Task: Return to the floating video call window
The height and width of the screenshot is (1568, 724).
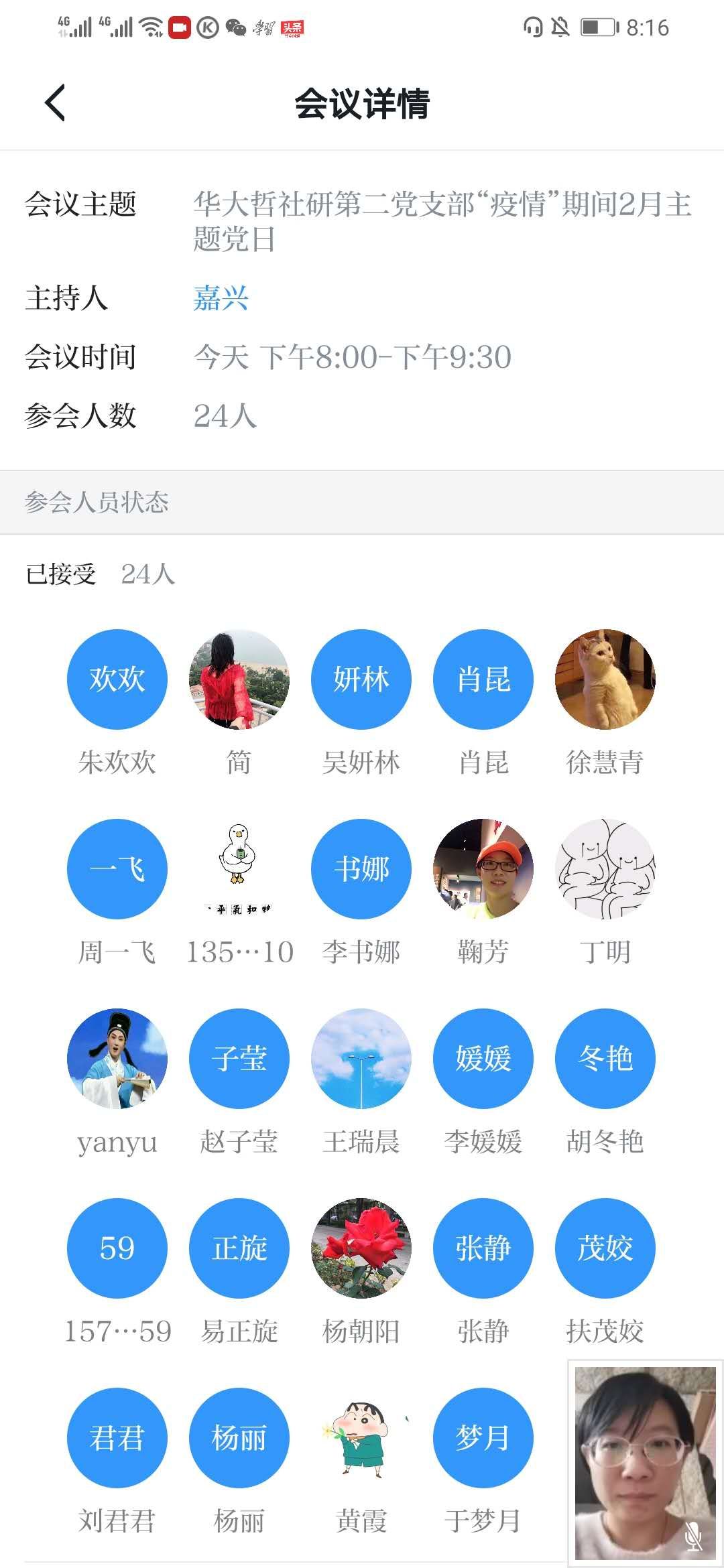Action: coord(645,1461)
